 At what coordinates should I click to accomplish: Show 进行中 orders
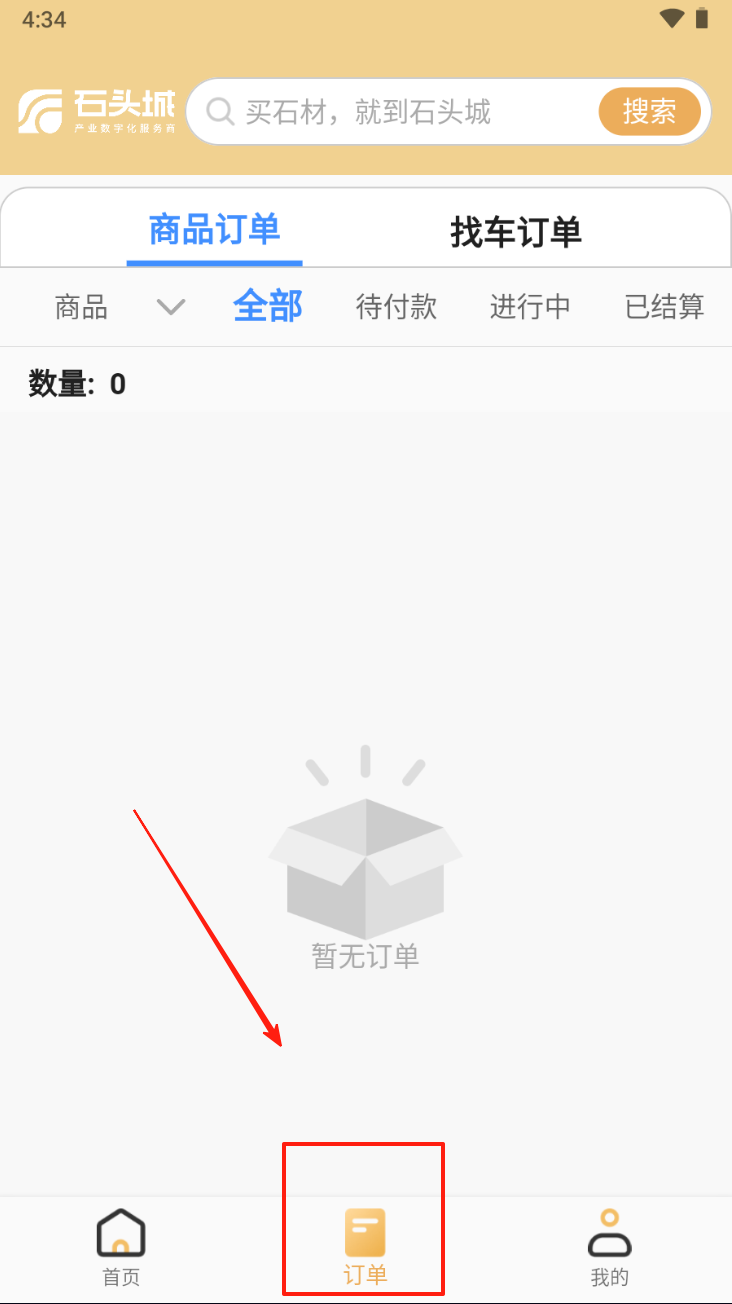click(x=530, y=307)
